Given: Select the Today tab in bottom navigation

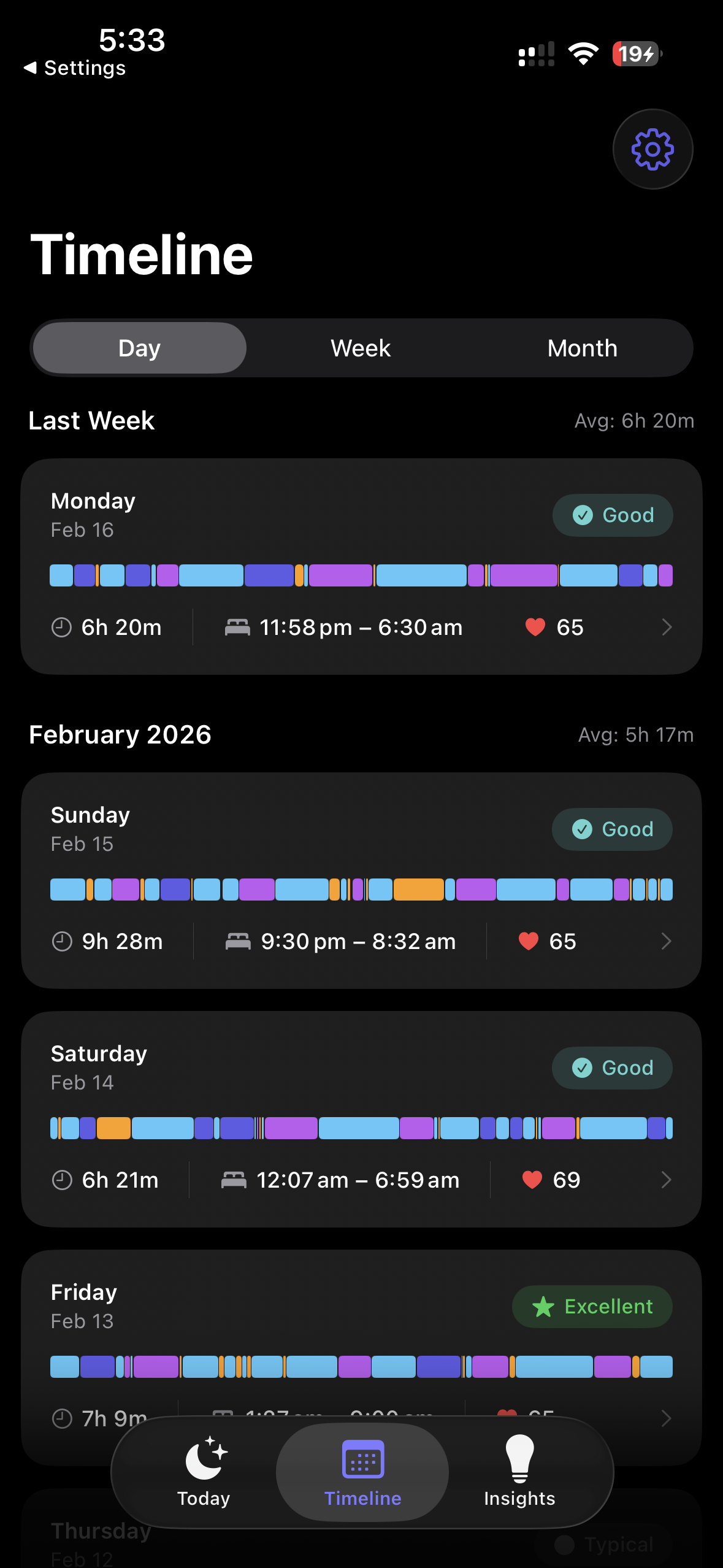Looking at the screenshot, I should pos(203,1497).
